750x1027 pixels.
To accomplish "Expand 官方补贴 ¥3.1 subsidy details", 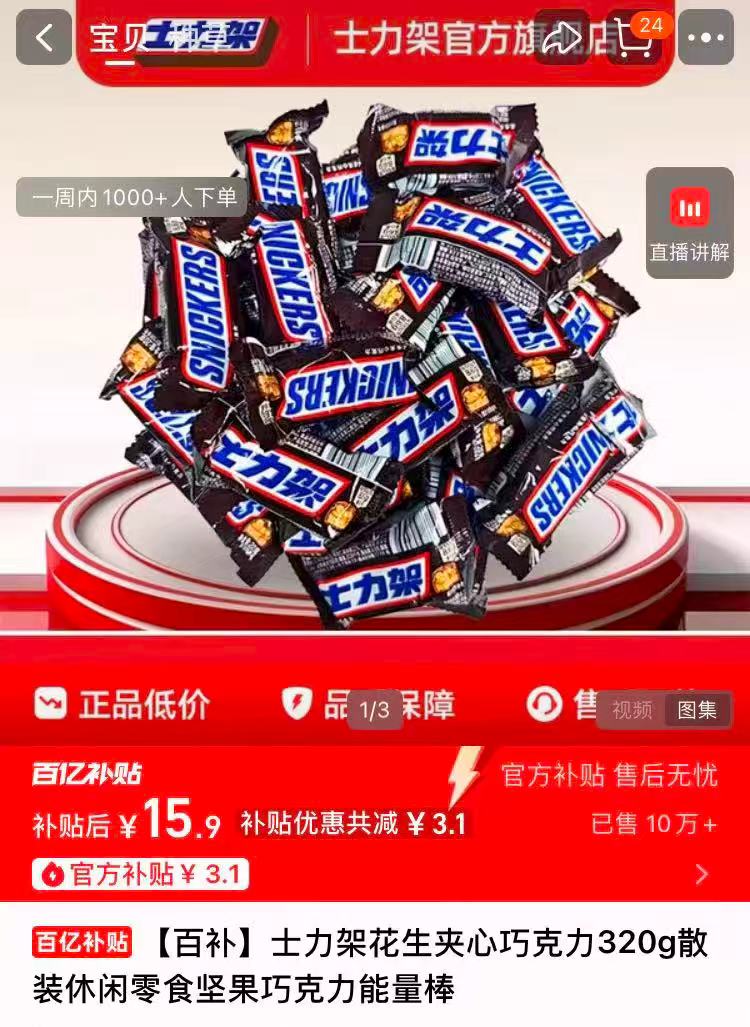I will pyautogui.click(x=140, y=875).
